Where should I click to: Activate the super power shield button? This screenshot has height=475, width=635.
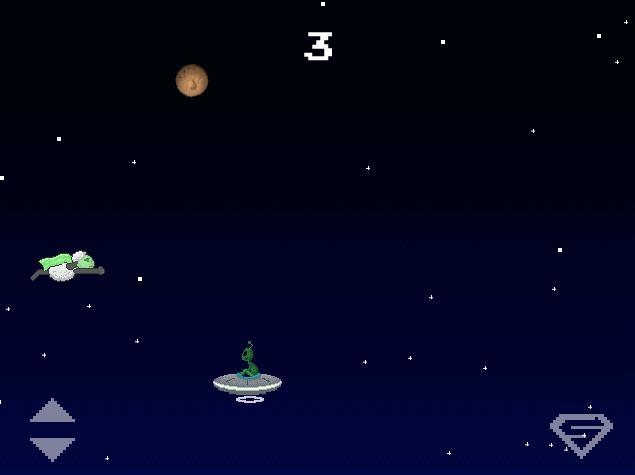581,434
